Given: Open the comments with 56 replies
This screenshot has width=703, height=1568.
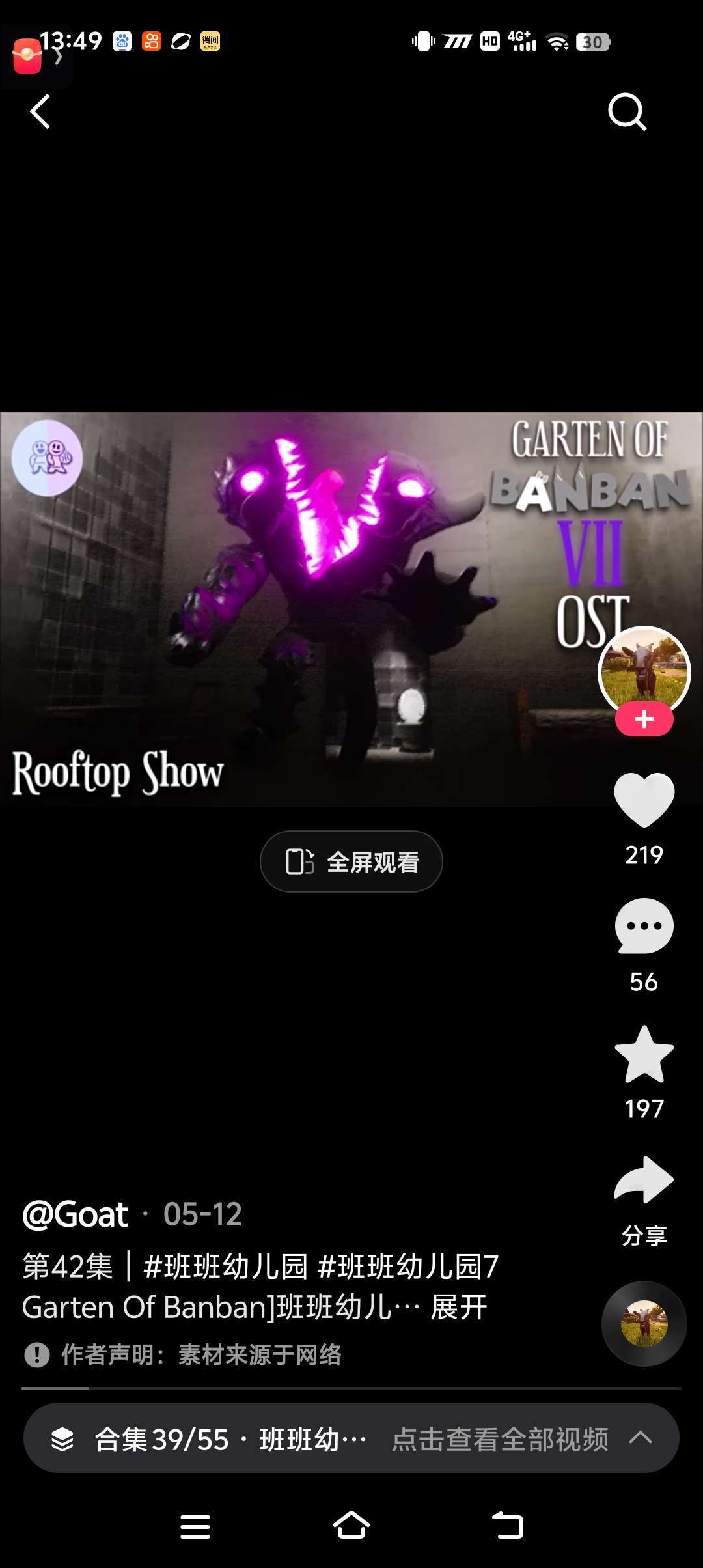Looking at the screenshot, I should (x=644, y=927).
